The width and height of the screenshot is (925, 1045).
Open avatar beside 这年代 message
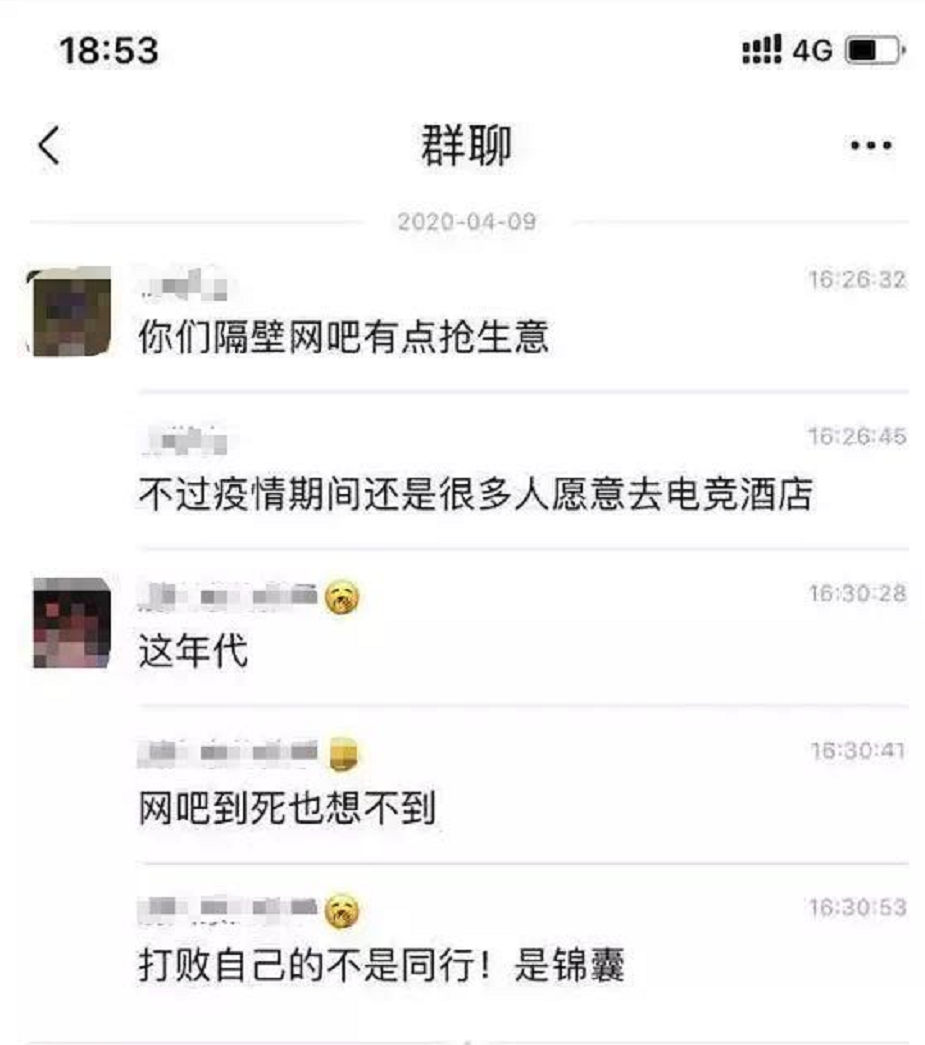71,622
